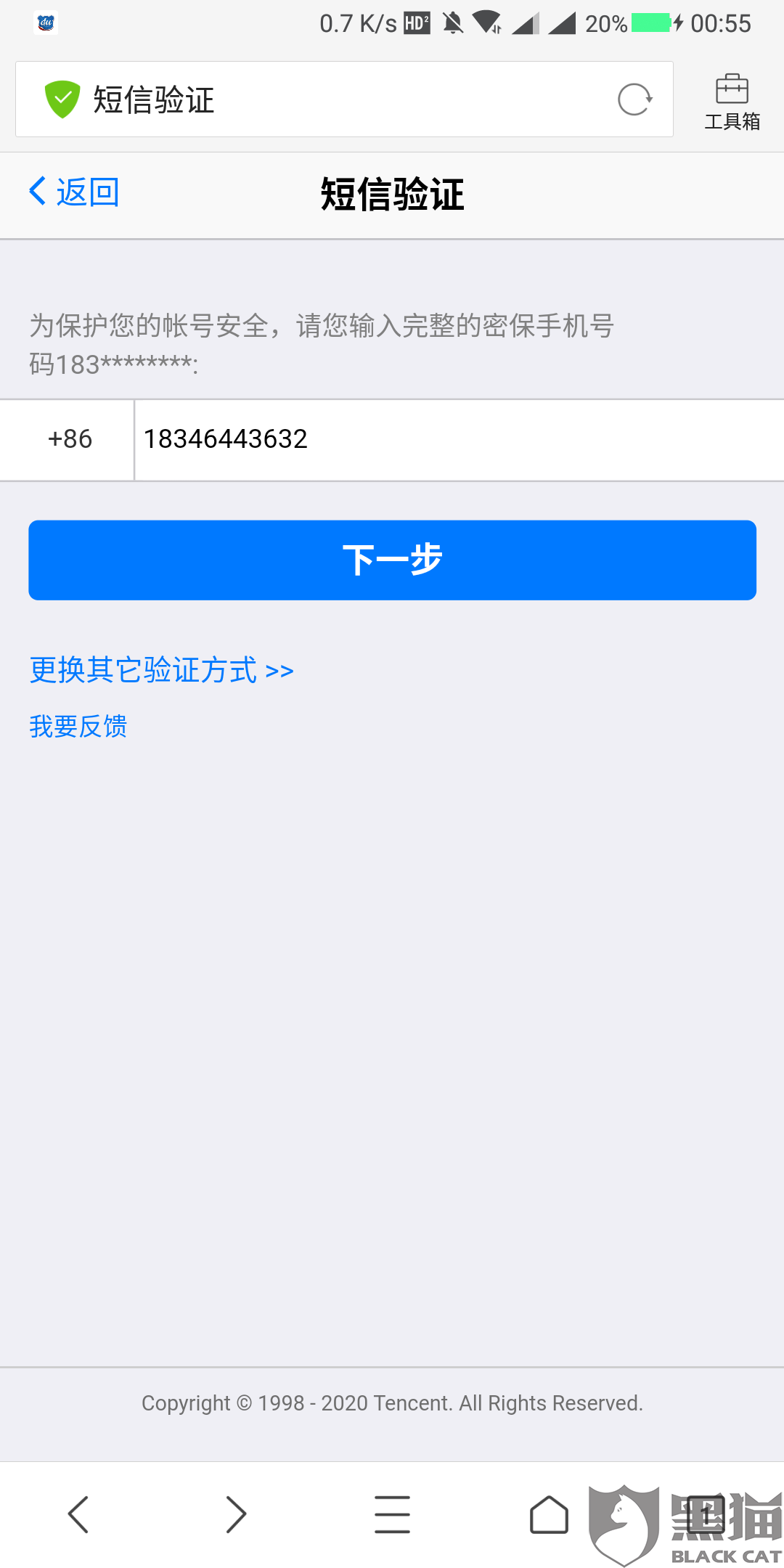Go forward with the browser's forward arrow

(235, 1514)
